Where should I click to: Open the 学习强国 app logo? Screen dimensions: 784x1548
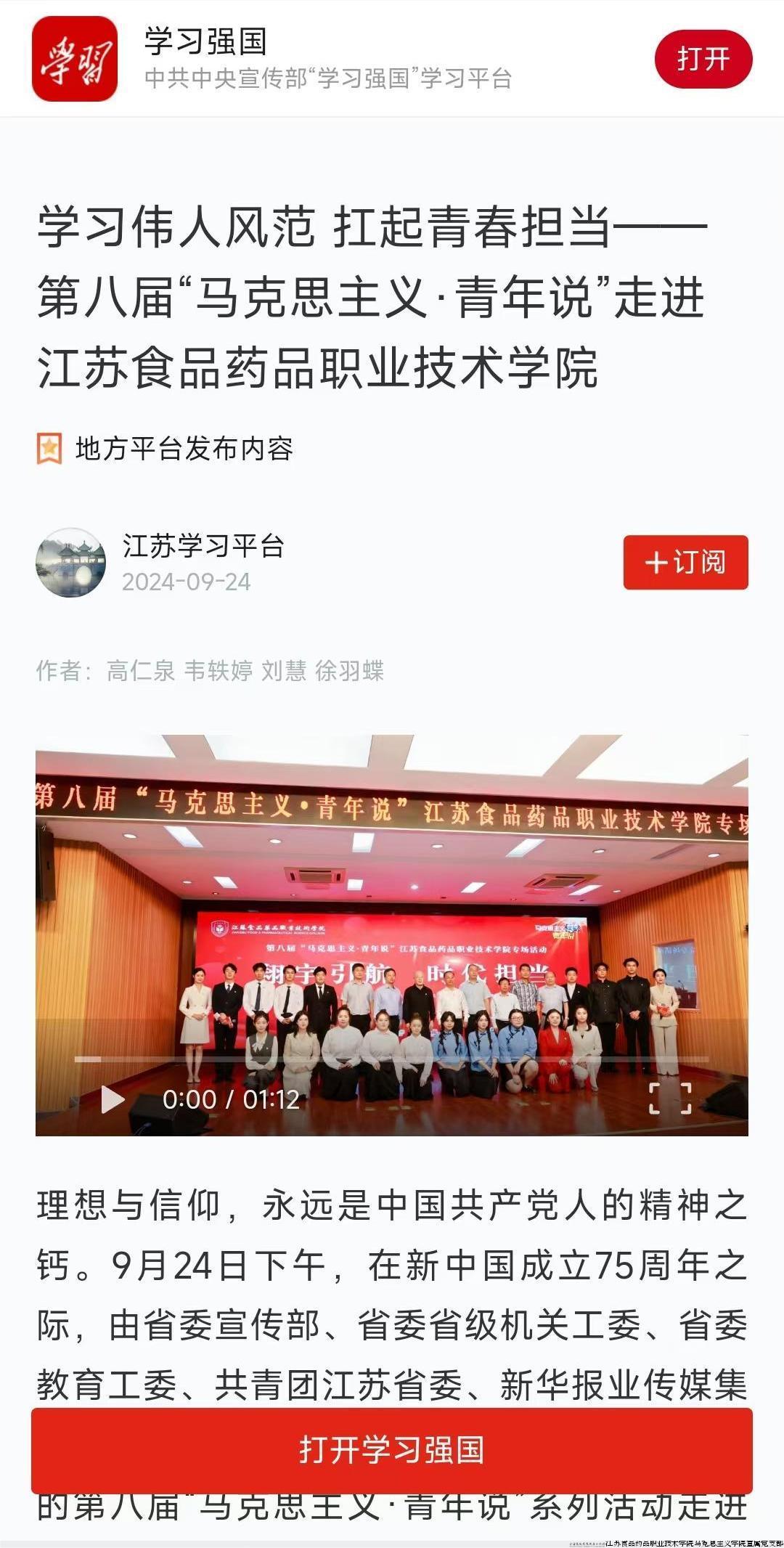pos(75,59)
